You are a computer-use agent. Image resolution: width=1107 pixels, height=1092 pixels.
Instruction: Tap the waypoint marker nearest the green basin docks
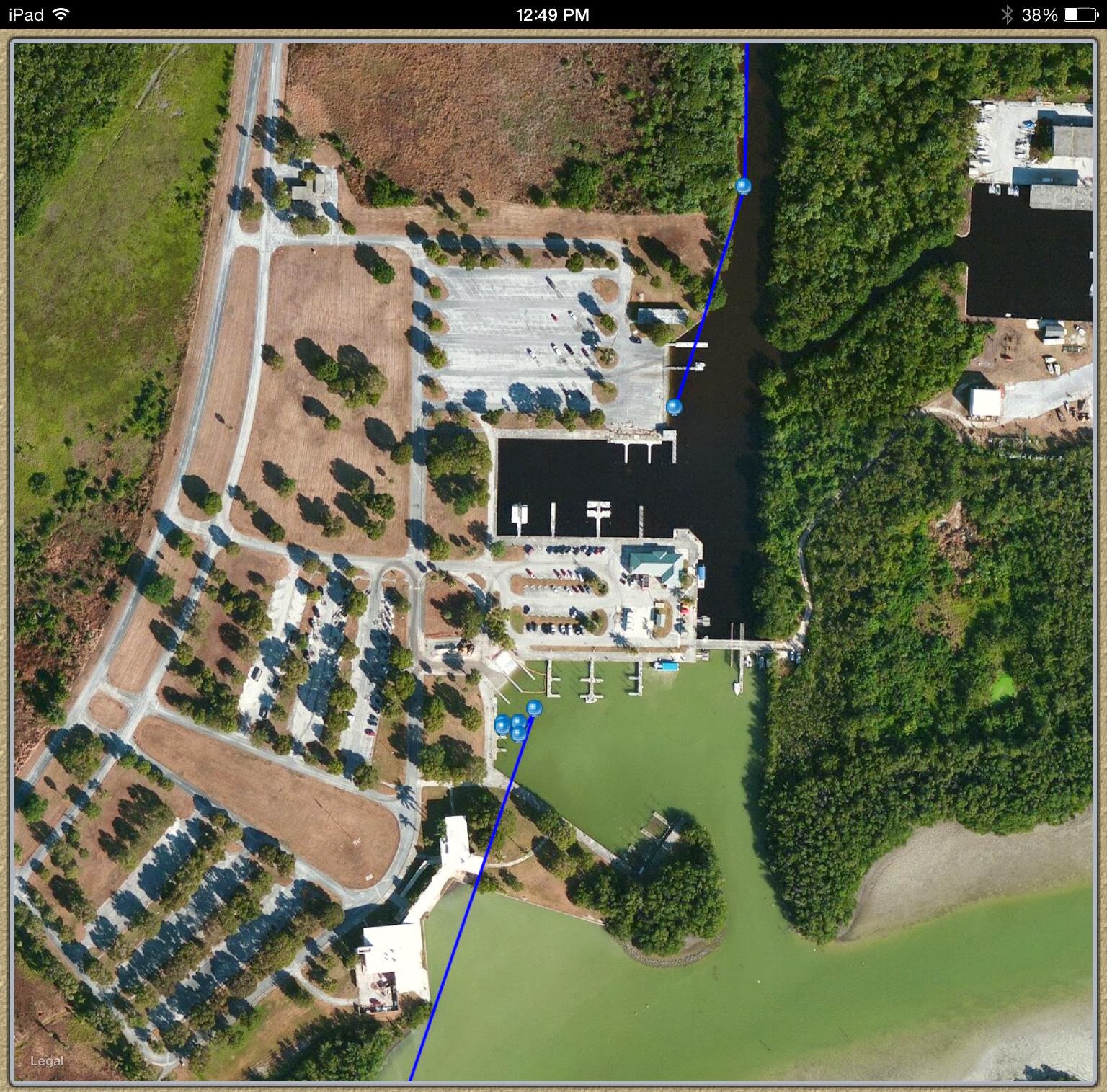click(x=534, y=708)
